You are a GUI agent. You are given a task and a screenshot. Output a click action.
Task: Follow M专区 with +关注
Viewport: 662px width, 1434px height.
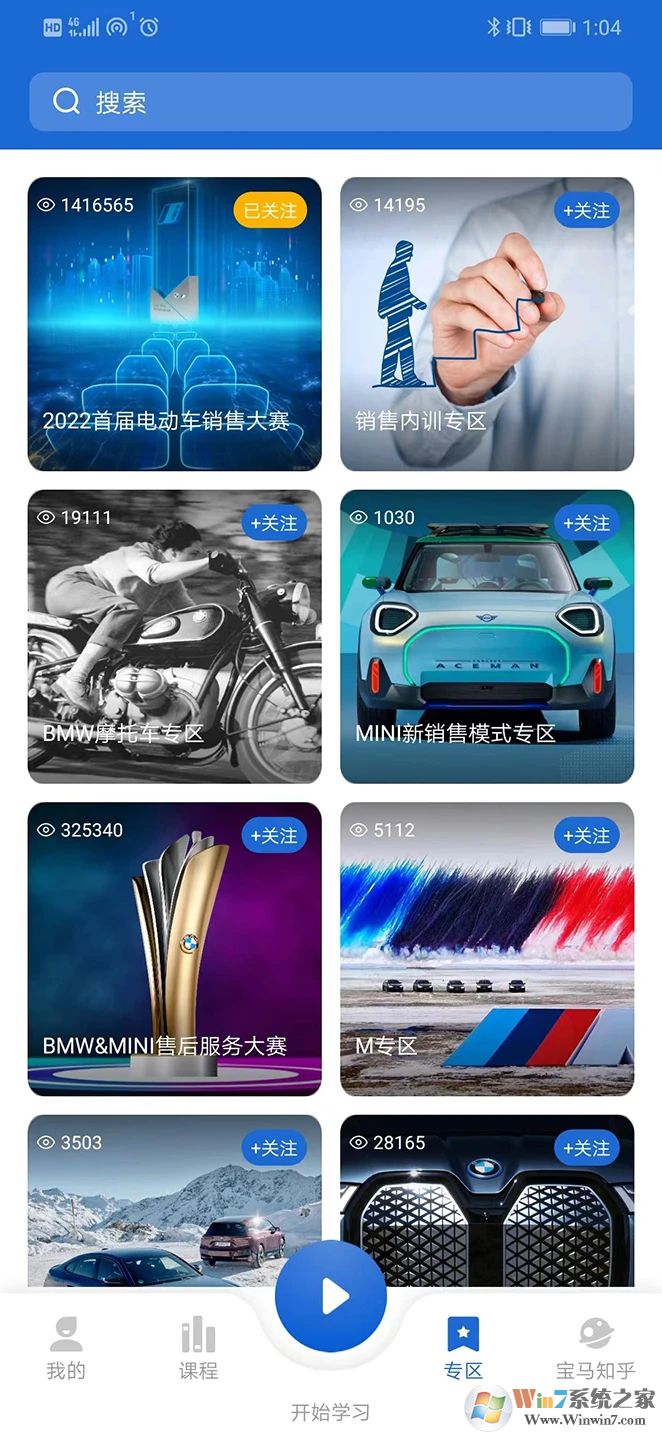tap(586, 836)
